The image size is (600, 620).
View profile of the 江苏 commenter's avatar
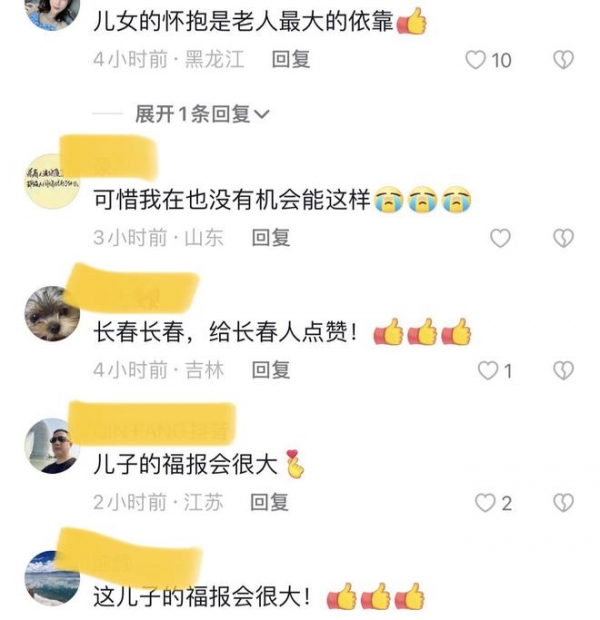coord(51,446)
